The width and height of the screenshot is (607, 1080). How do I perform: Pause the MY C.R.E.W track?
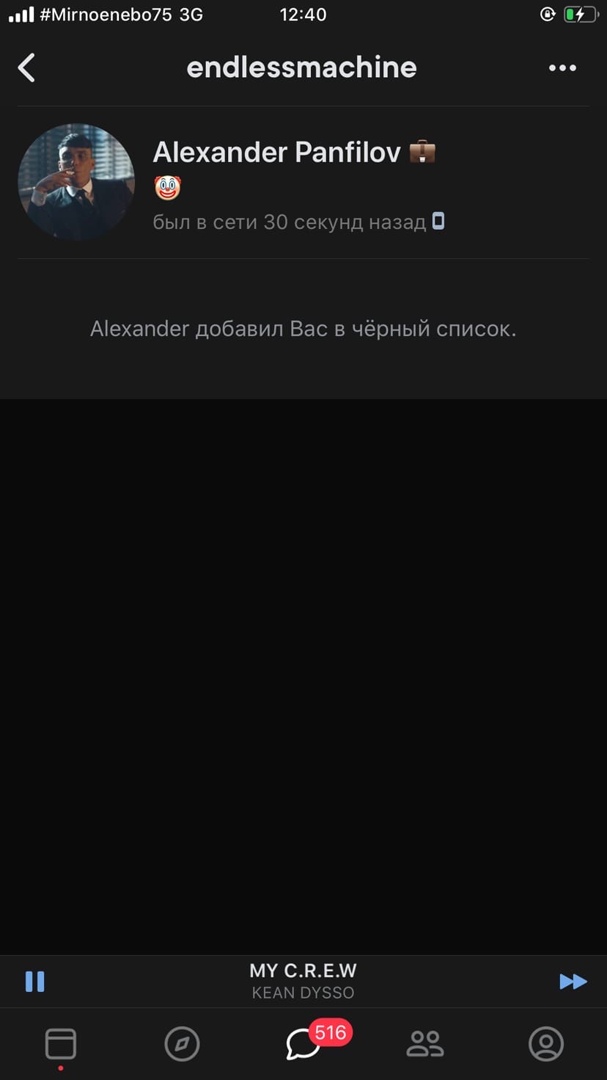click(35, 981)
